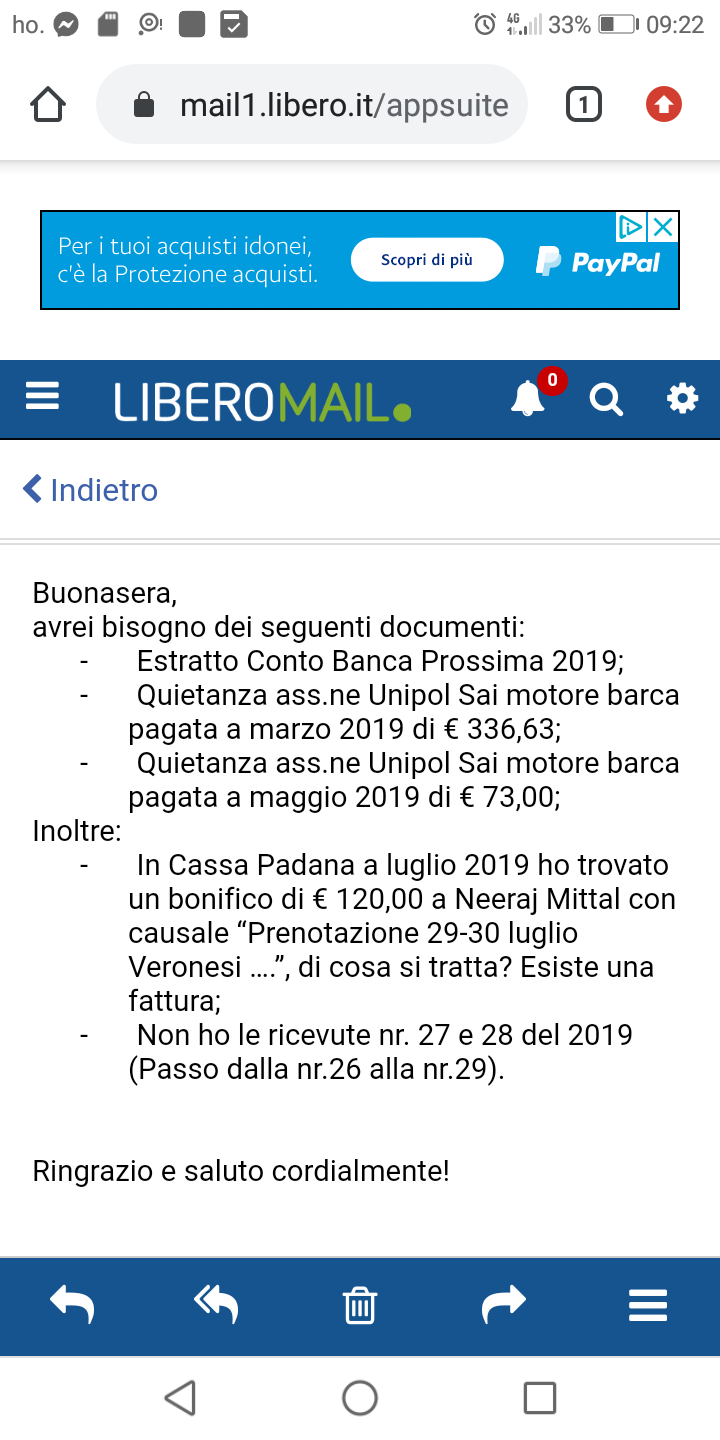Viewport: 720px width, 1440px height.
Task: Go back with Indietro
Action: point(90,490)
